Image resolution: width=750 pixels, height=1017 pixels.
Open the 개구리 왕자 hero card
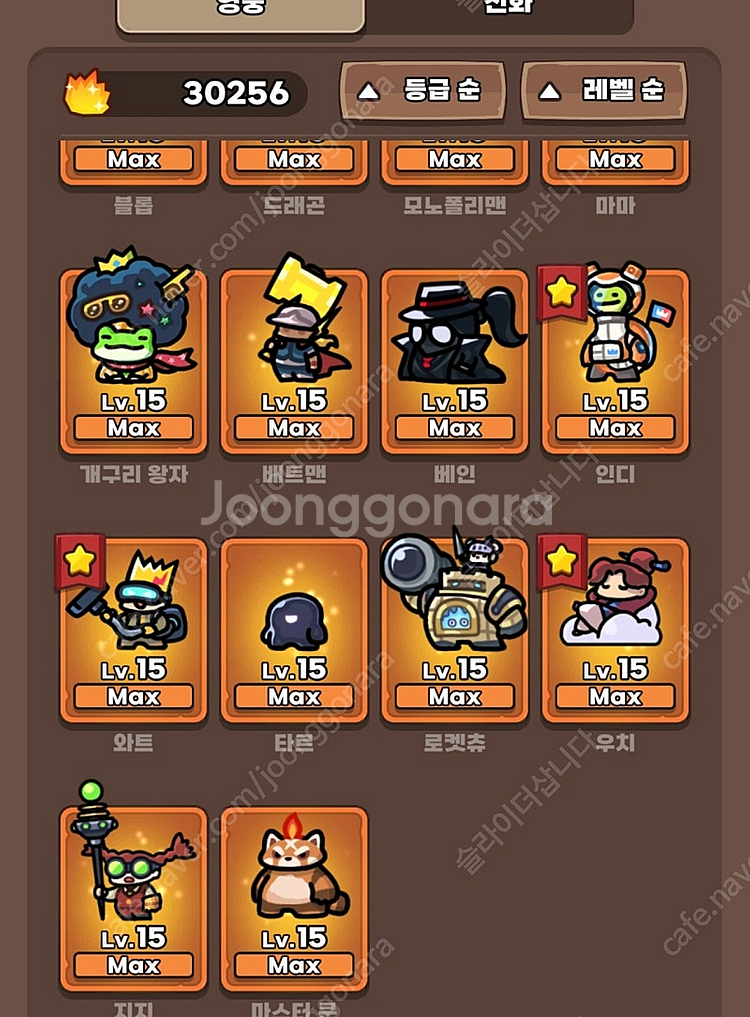pos(134,360)
